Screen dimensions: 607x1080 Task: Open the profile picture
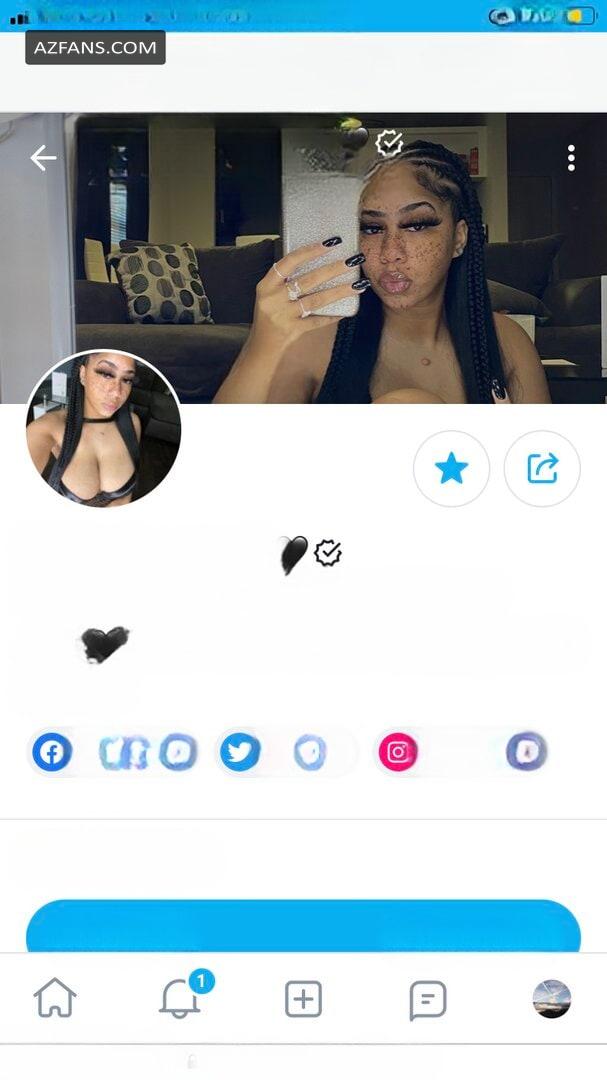pyautogui.click(x=103, y=429)
